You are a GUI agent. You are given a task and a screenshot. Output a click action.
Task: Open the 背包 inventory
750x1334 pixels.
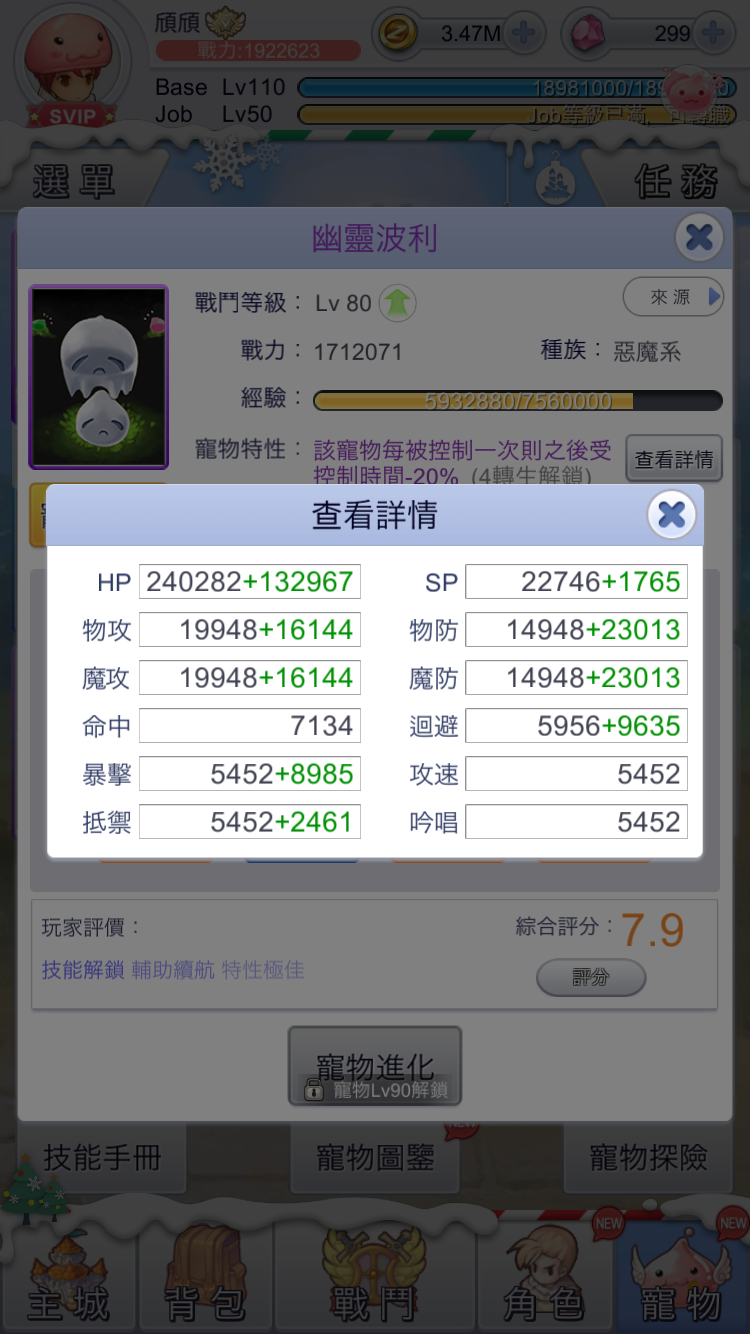(x=205, y=1277)
